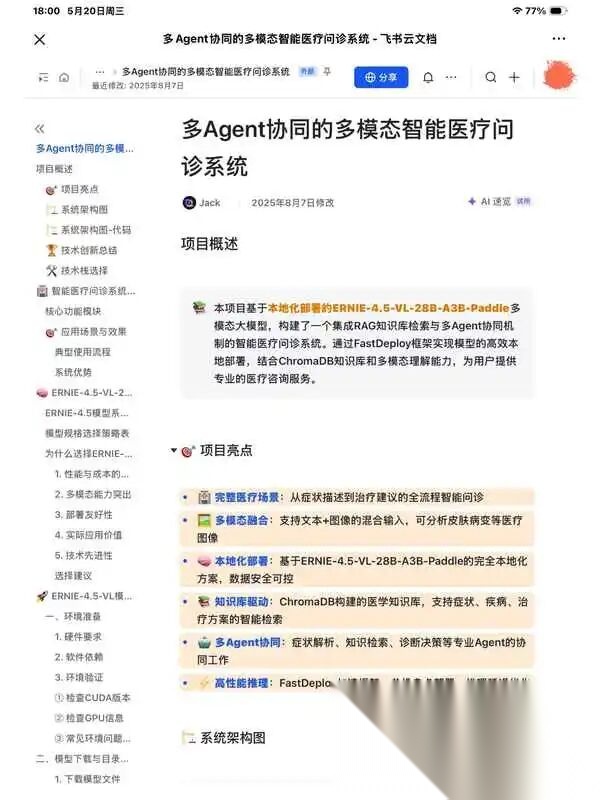Image resolution: width=600 pixels, height=800 pixels.
Task: Collapse the outline sidebar with the double chevron
Action: pyautogui.click(x=39, y=129)
